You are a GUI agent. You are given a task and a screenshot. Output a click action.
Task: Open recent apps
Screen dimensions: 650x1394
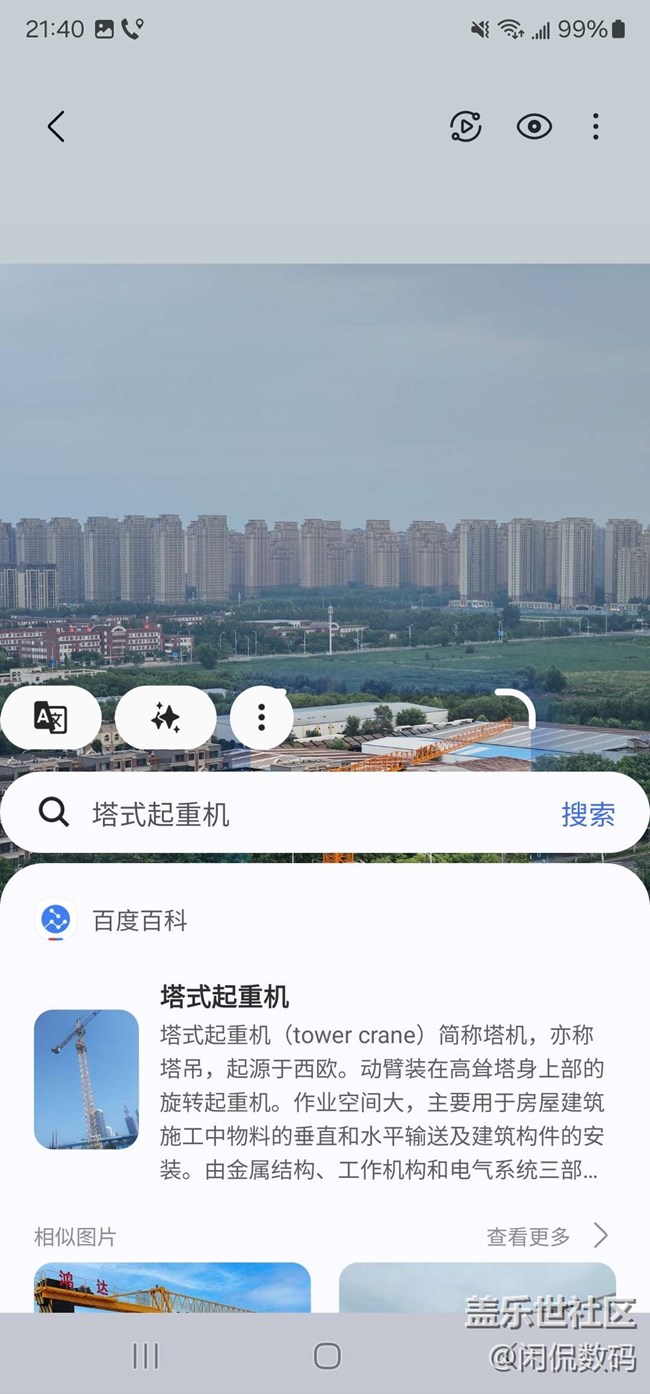146,1356
